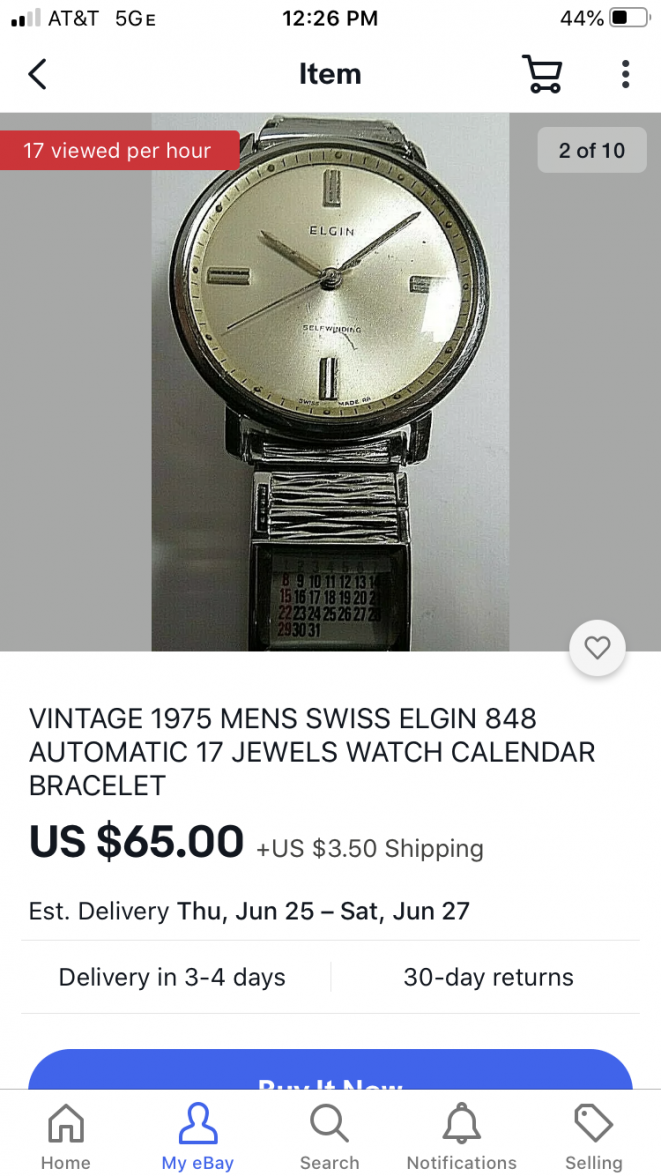Add this watch to your watchlist
This screenshot has height=1176, width=661.
[597, 648]
